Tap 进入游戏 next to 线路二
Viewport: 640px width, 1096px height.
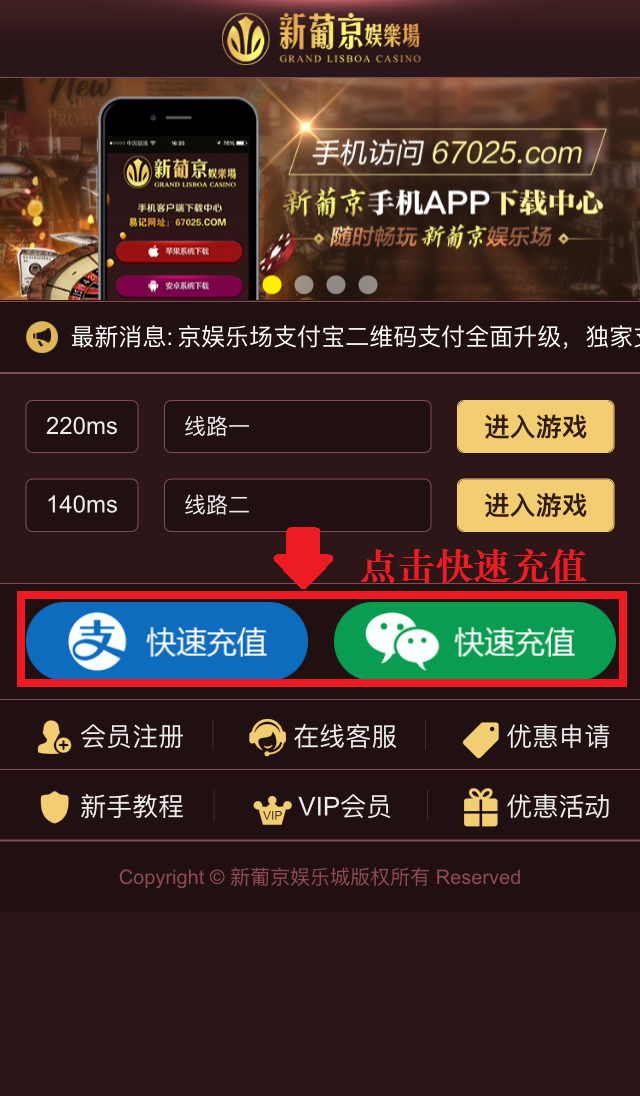(x=535, y=505)
